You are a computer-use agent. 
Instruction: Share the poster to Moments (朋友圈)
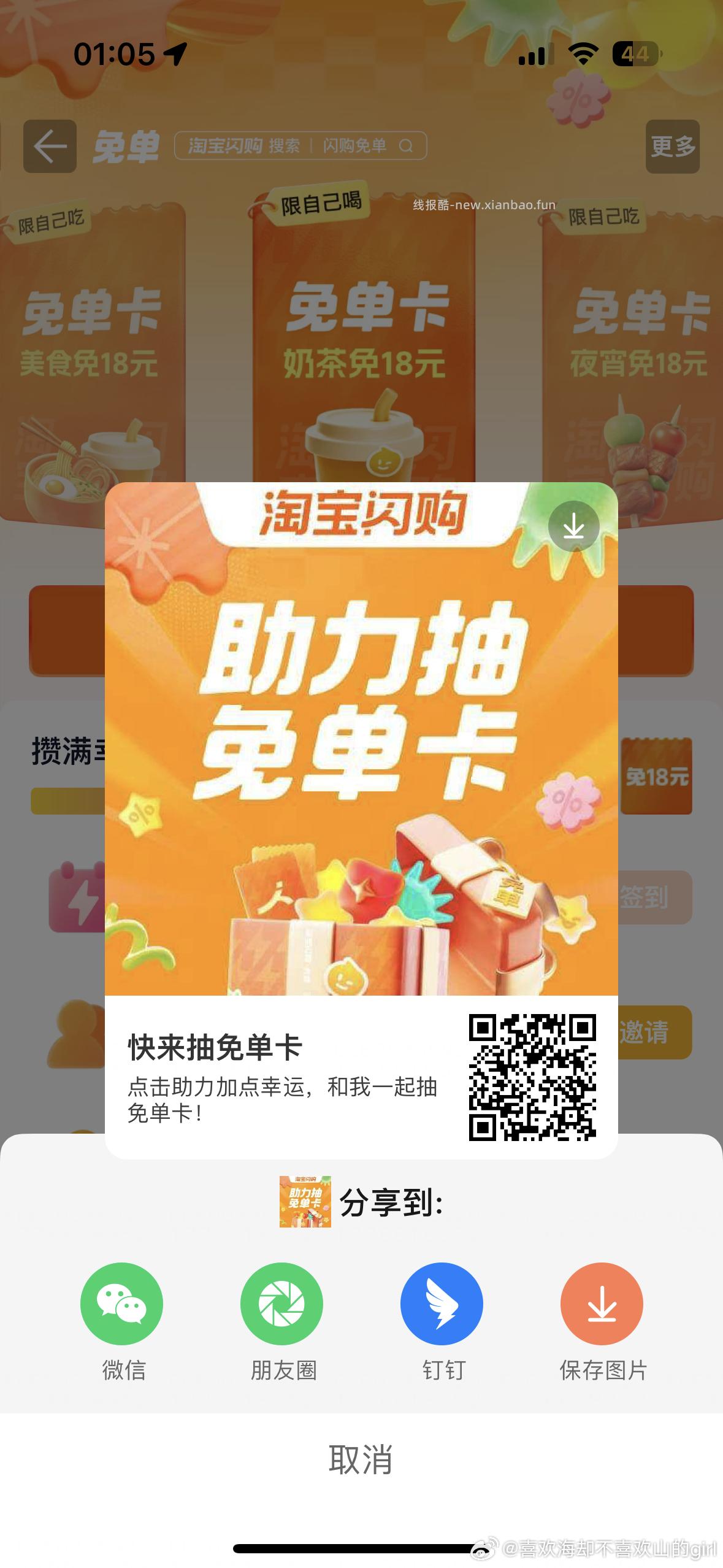[281, 1304]
